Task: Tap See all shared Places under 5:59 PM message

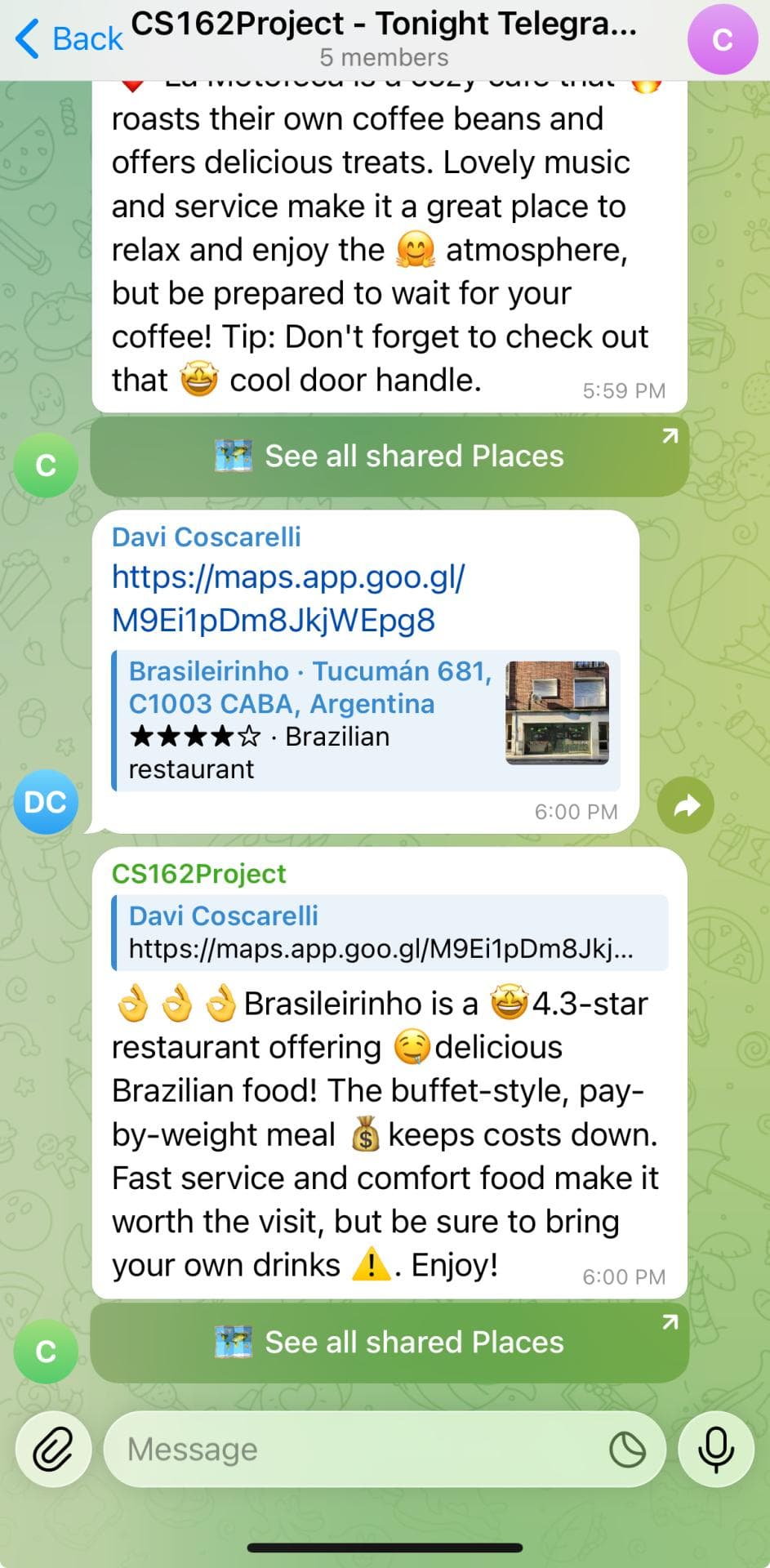Action: point(389,456)
